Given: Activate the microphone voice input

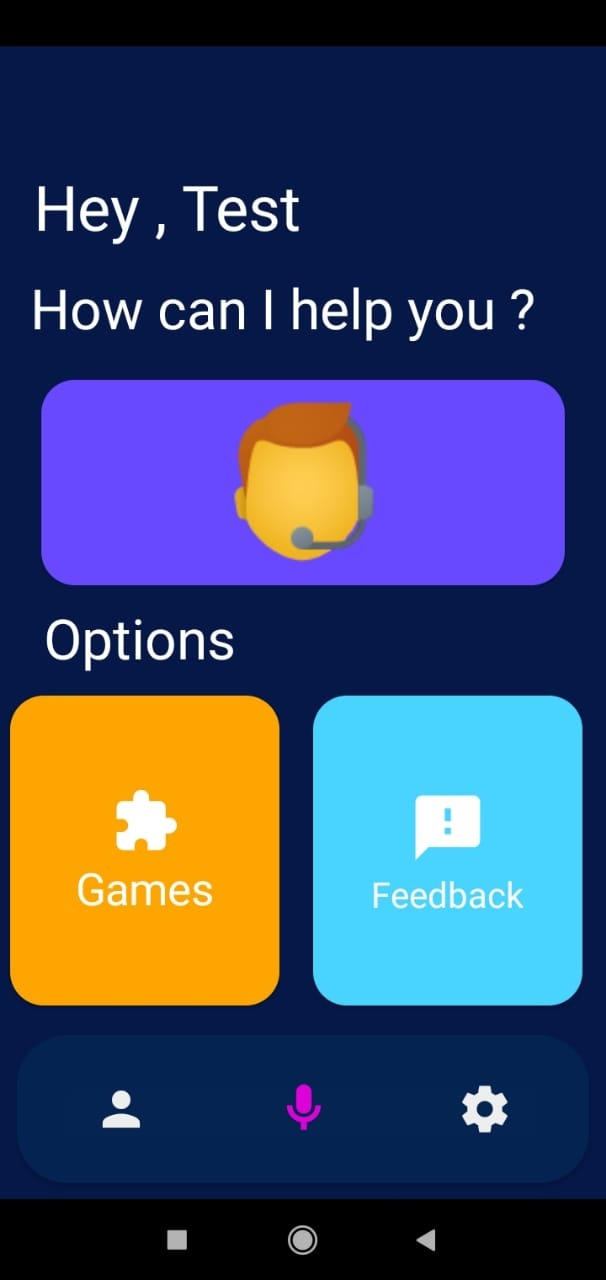Looking at the screenshot, I should (303, 1109).
